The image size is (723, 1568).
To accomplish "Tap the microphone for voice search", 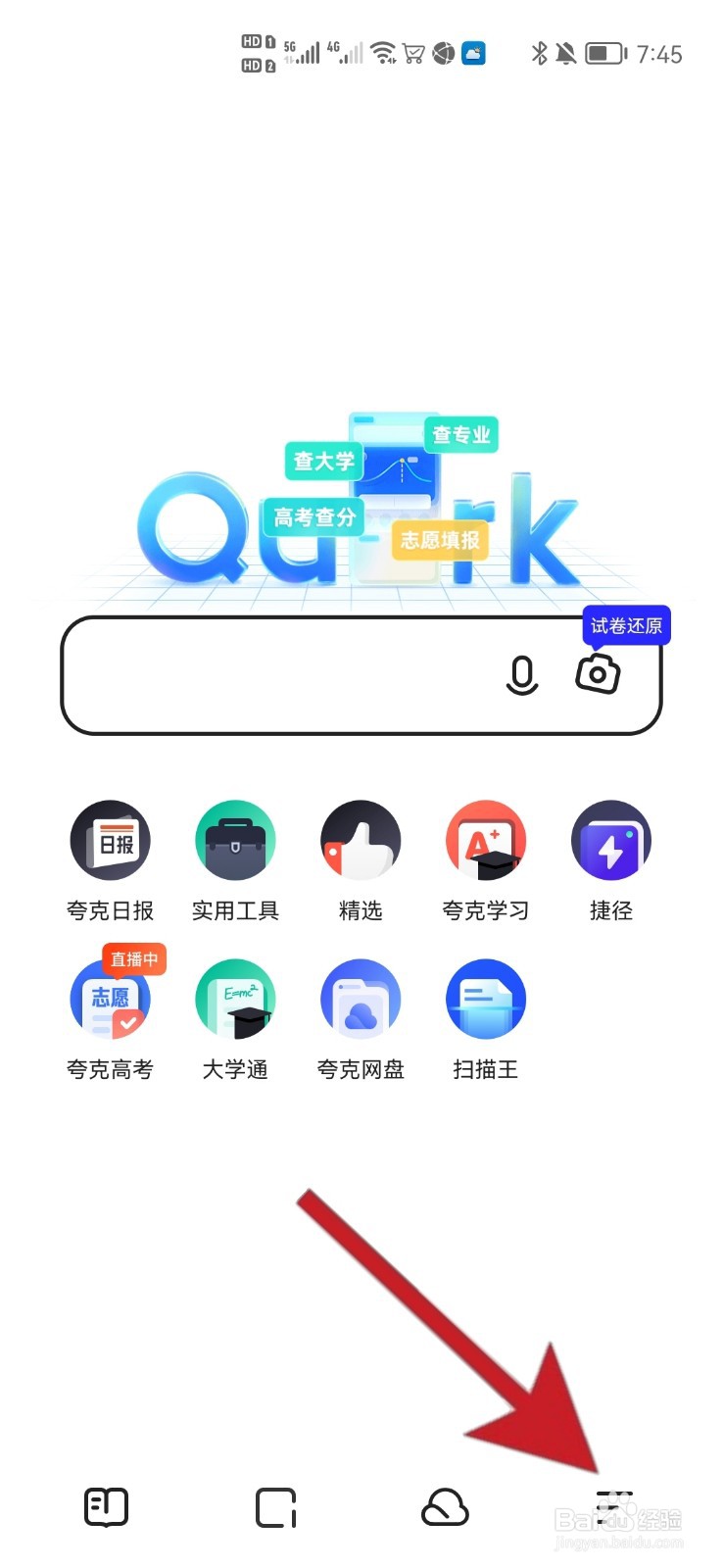I will [x=522, y=676].
